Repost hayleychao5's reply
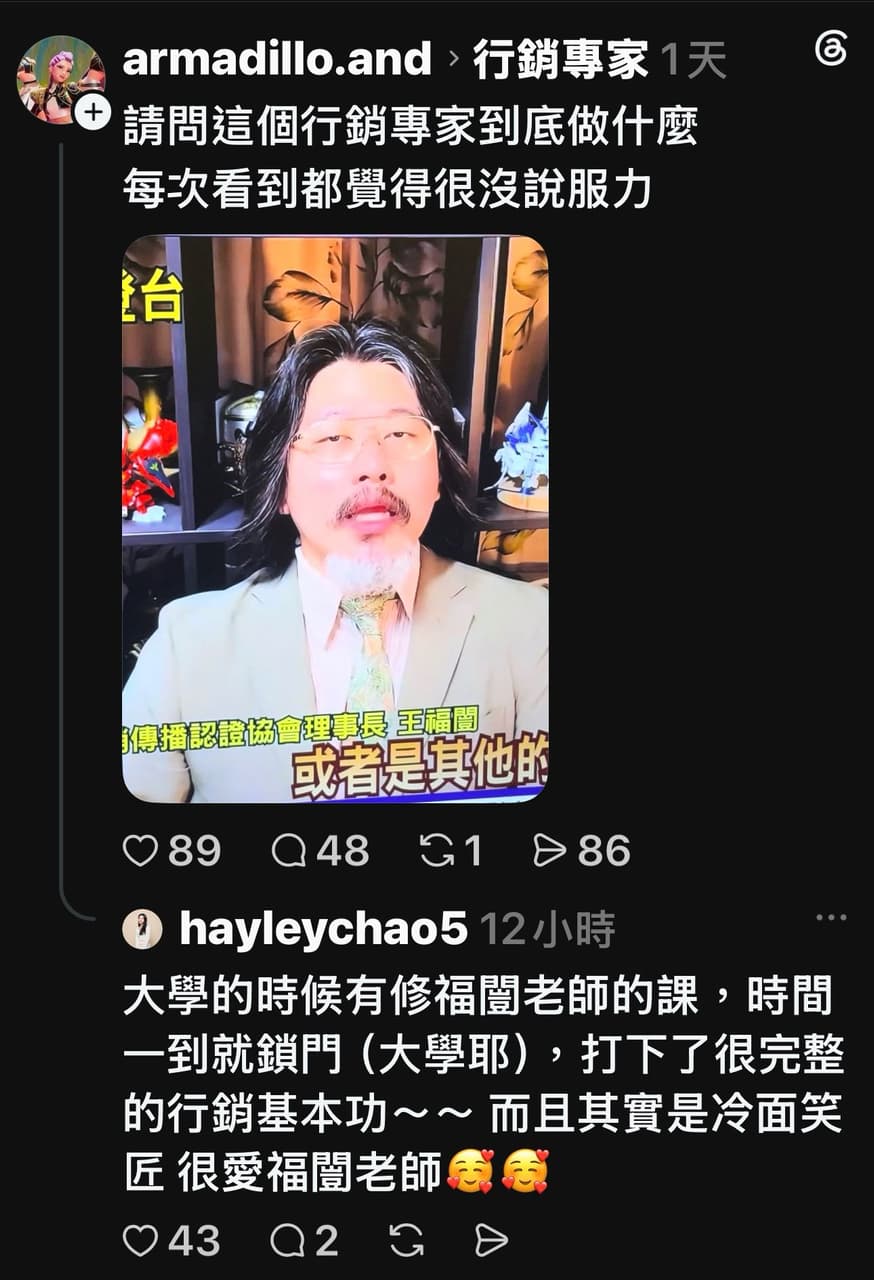Image resolution: width=874 pixels, height=1280 pixels. click(406, 1241)
